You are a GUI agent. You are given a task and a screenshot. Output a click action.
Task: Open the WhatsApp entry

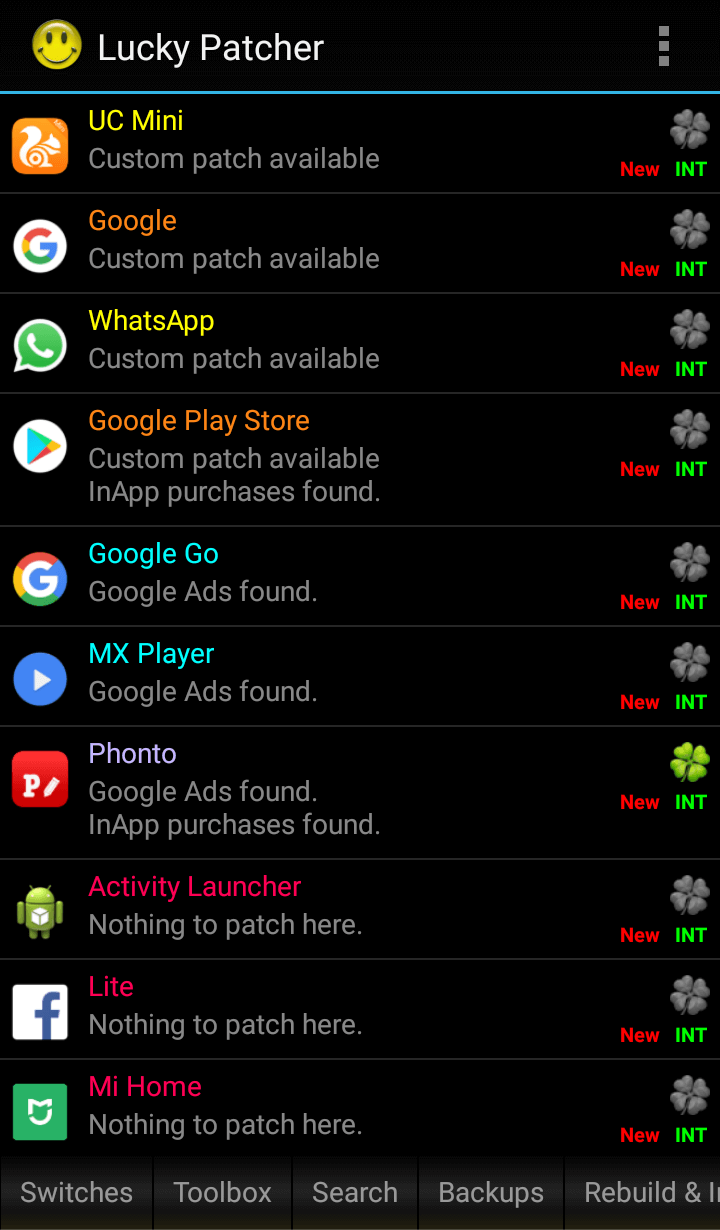pos(360,344)
